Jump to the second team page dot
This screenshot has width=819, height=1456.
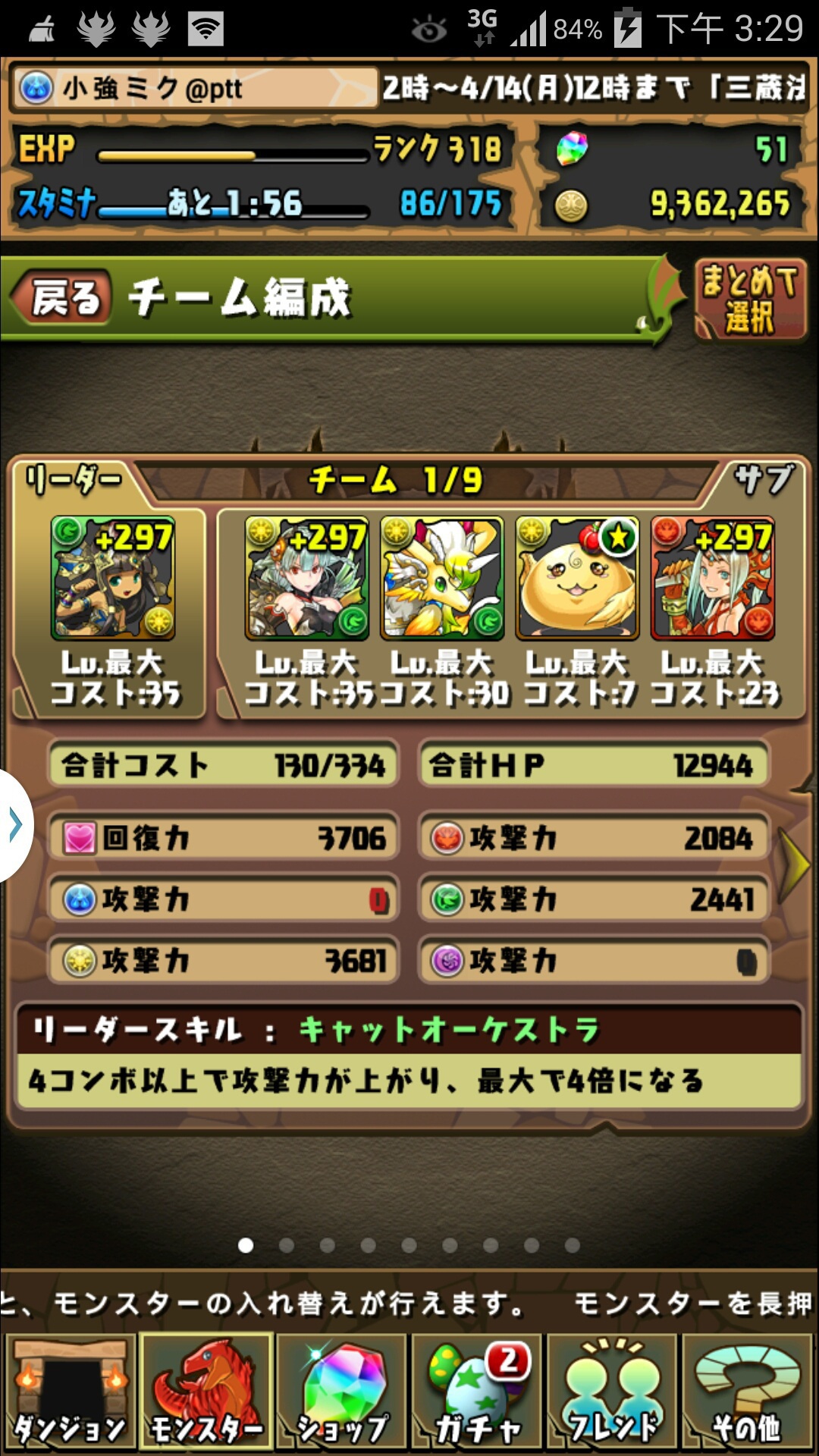click(x=287, y=1245)
